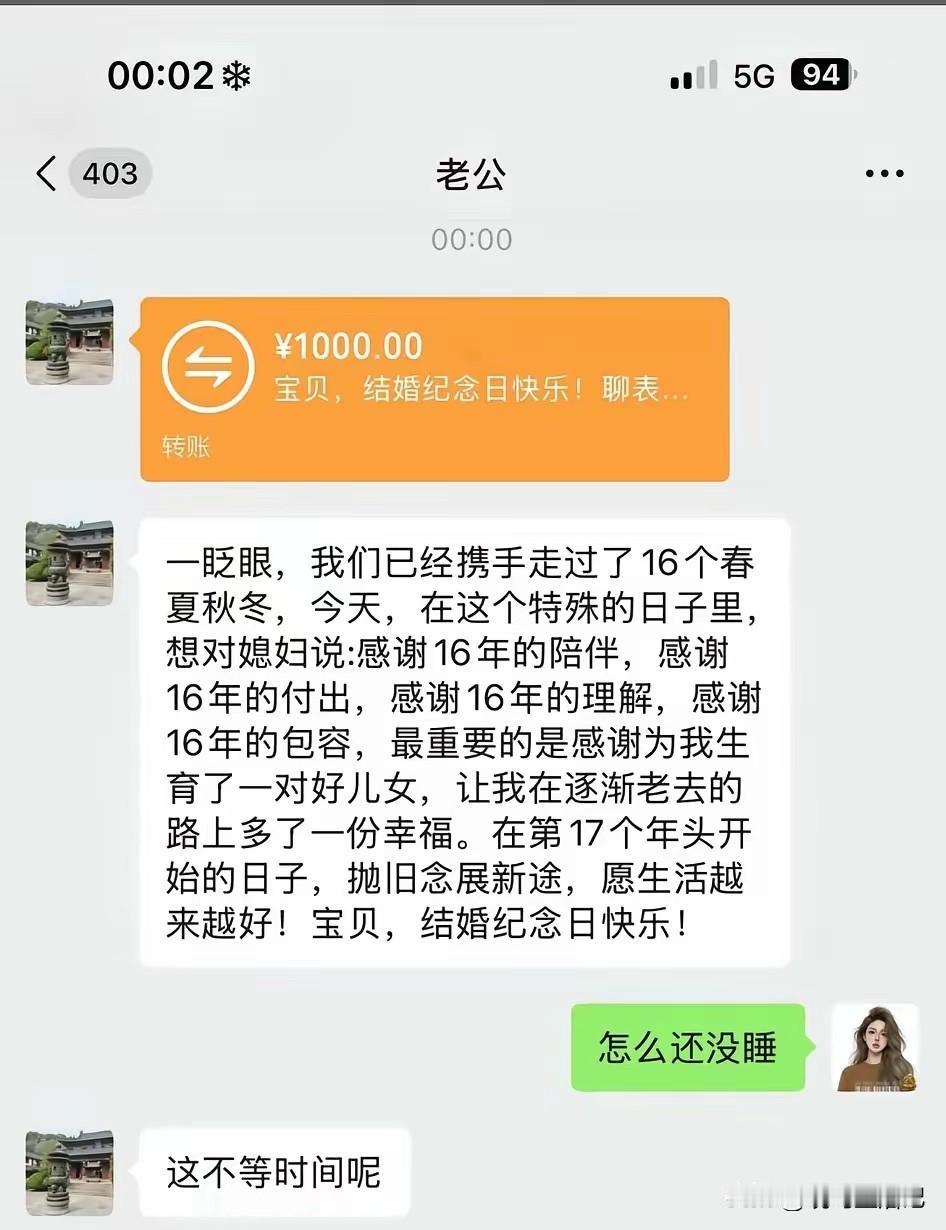This screenshot has width=946, height=1230.
Task: Click the snowflake icon beside the clock
Action: tap(234, 73)
